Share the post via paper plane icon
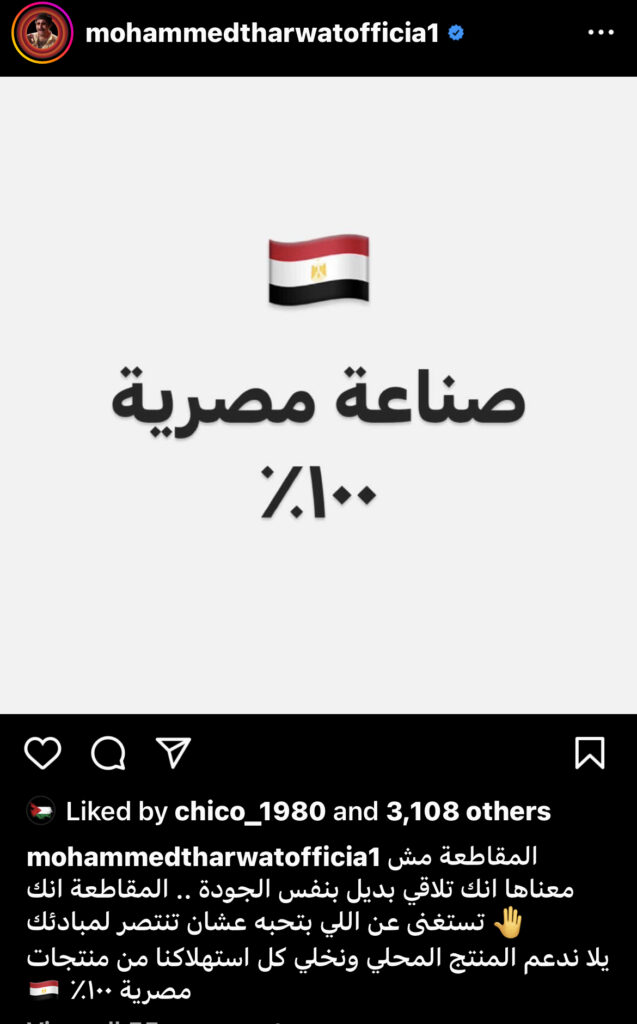The width and height of the screenshot is (637, 1024). (x=174, y=753)
